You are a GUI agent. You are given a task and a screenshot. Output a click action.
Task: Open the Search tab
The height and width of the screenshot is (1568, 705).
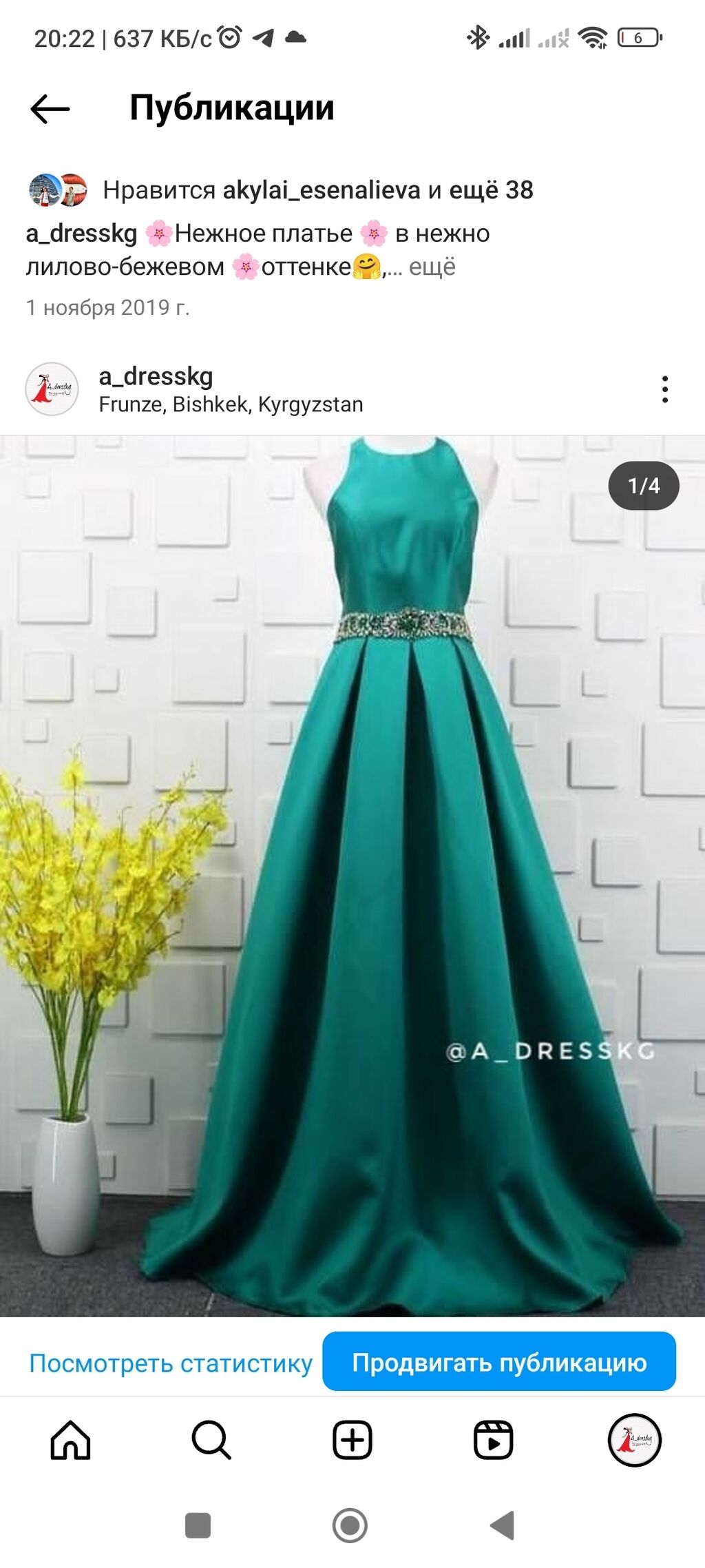[211, 1440]
